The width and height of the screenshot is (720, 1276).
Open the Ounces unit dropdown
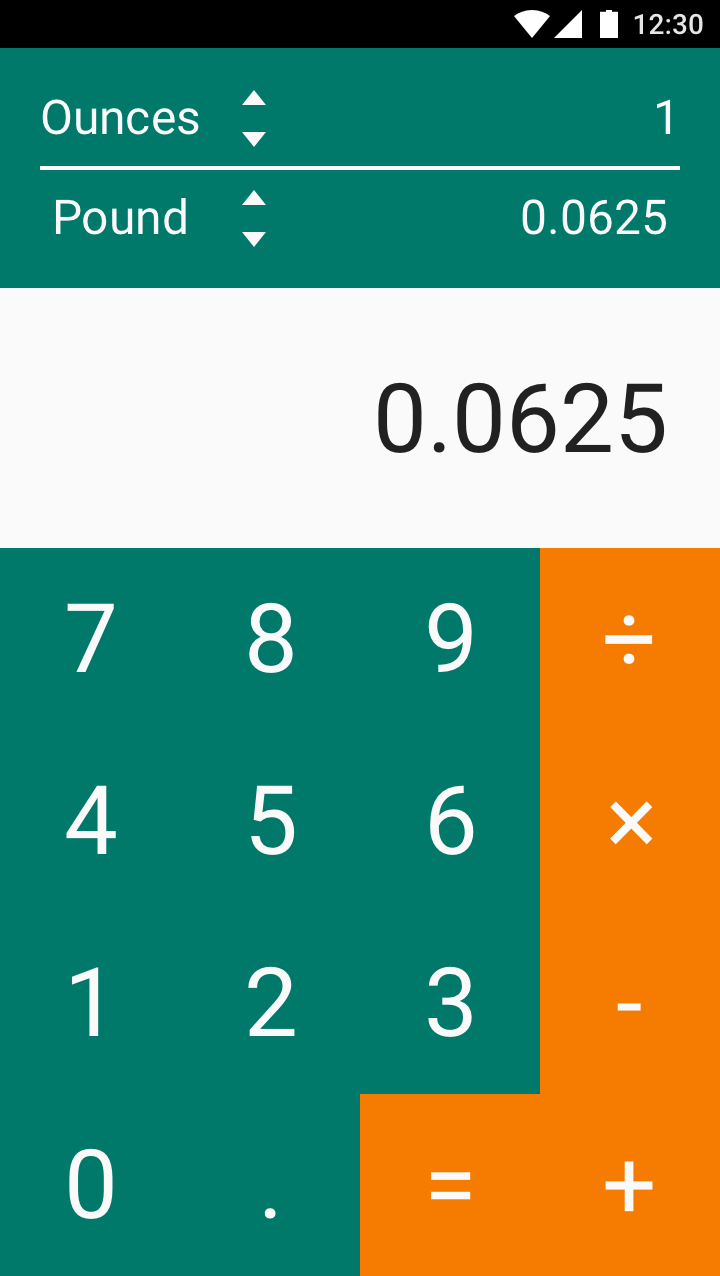(x=155, y=118)
